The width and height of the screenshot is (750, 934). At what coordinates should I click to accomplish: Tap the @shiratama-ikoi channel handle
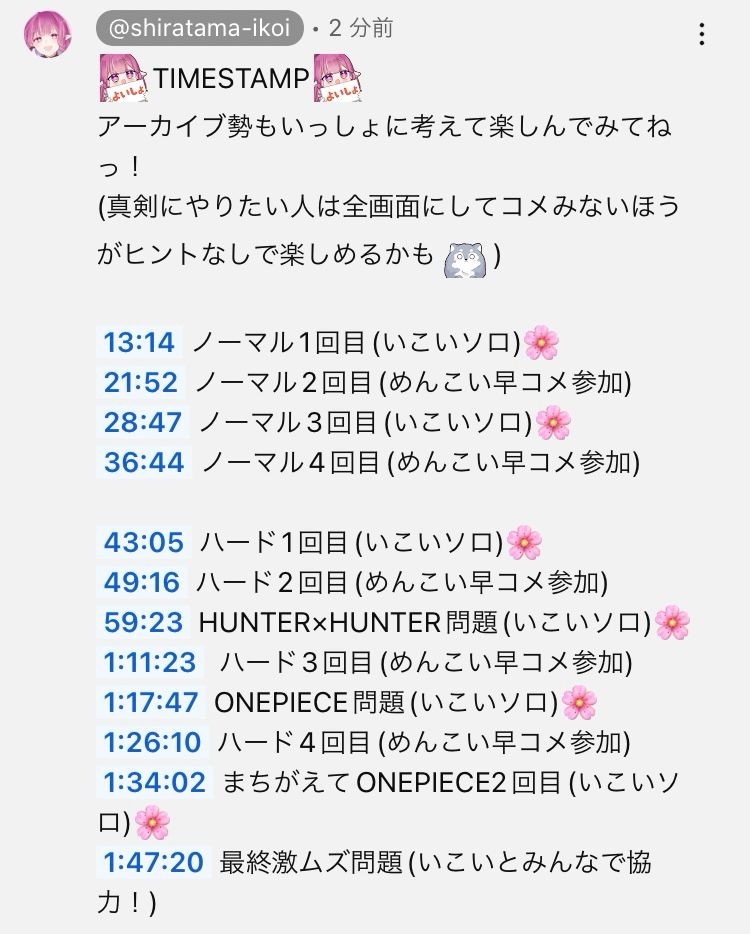tap(200, 28)
